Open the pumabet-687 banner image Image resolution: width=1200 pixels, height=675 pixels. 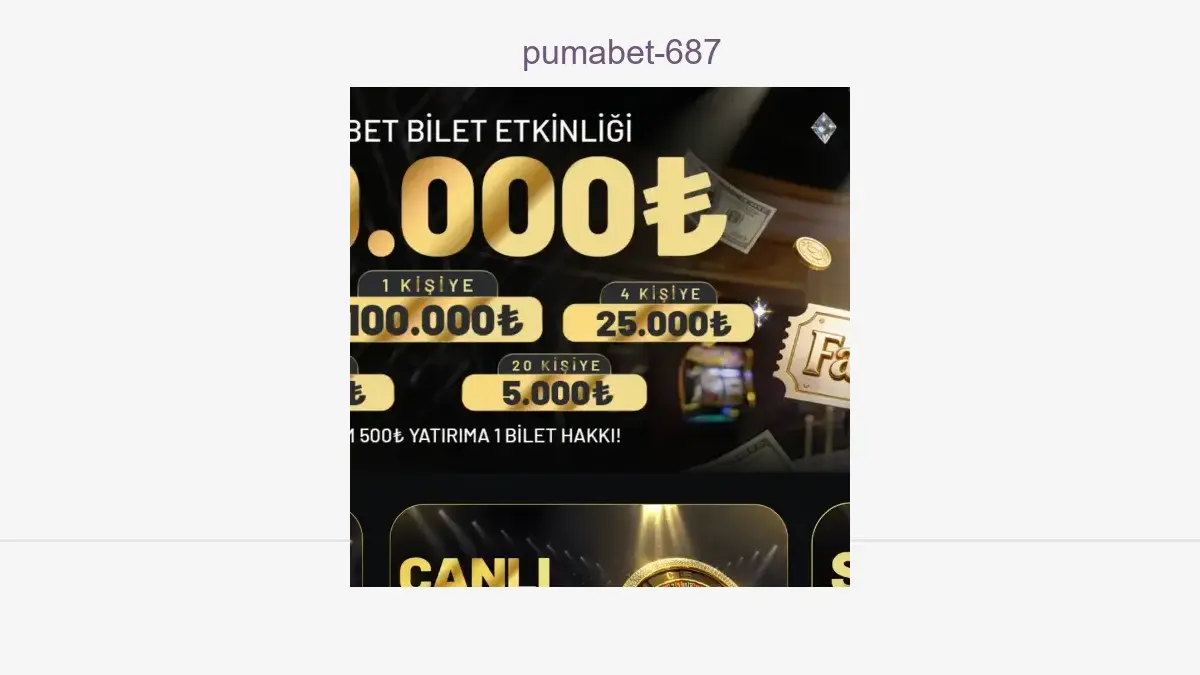[x=600, y=336]
